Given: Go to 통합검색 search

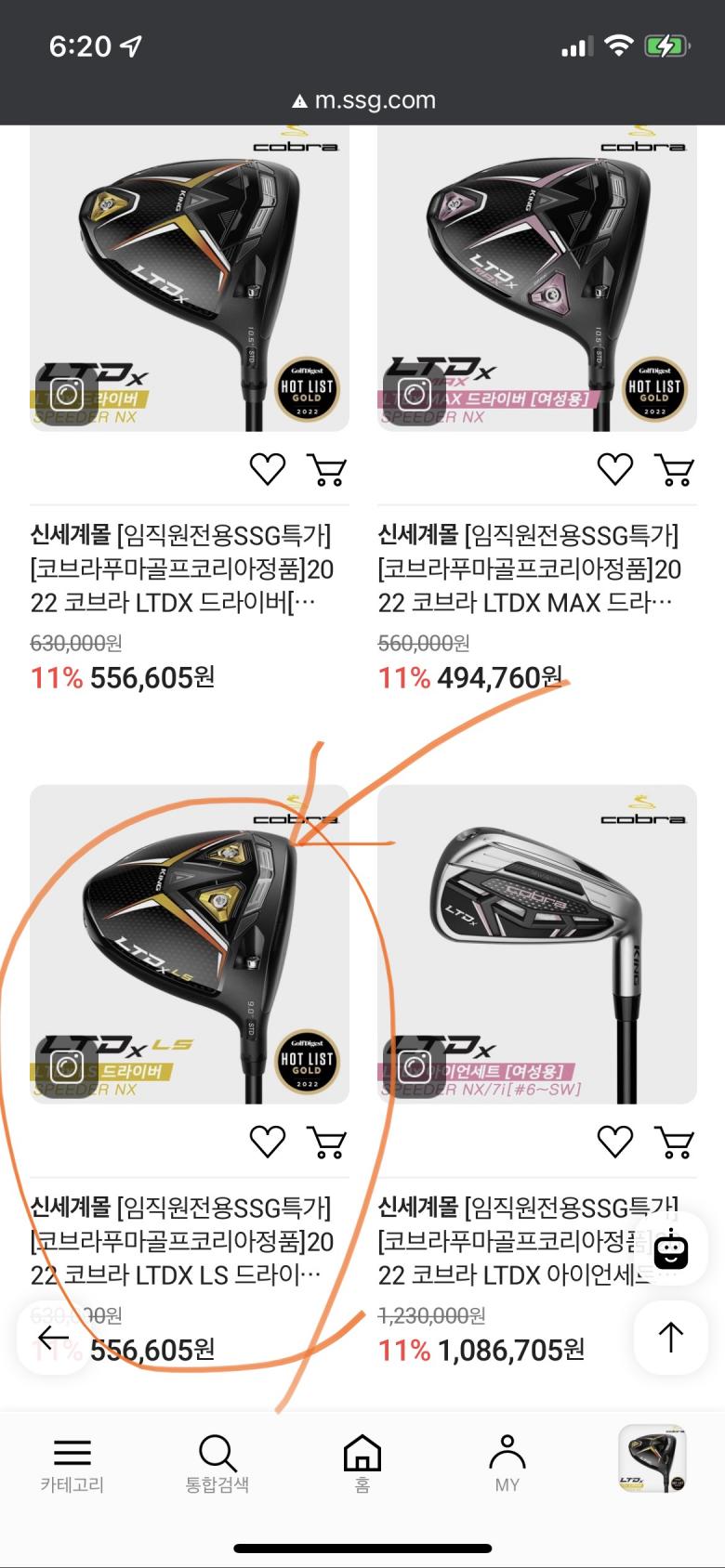Looking at the screenshot, I should point(217,1464).
